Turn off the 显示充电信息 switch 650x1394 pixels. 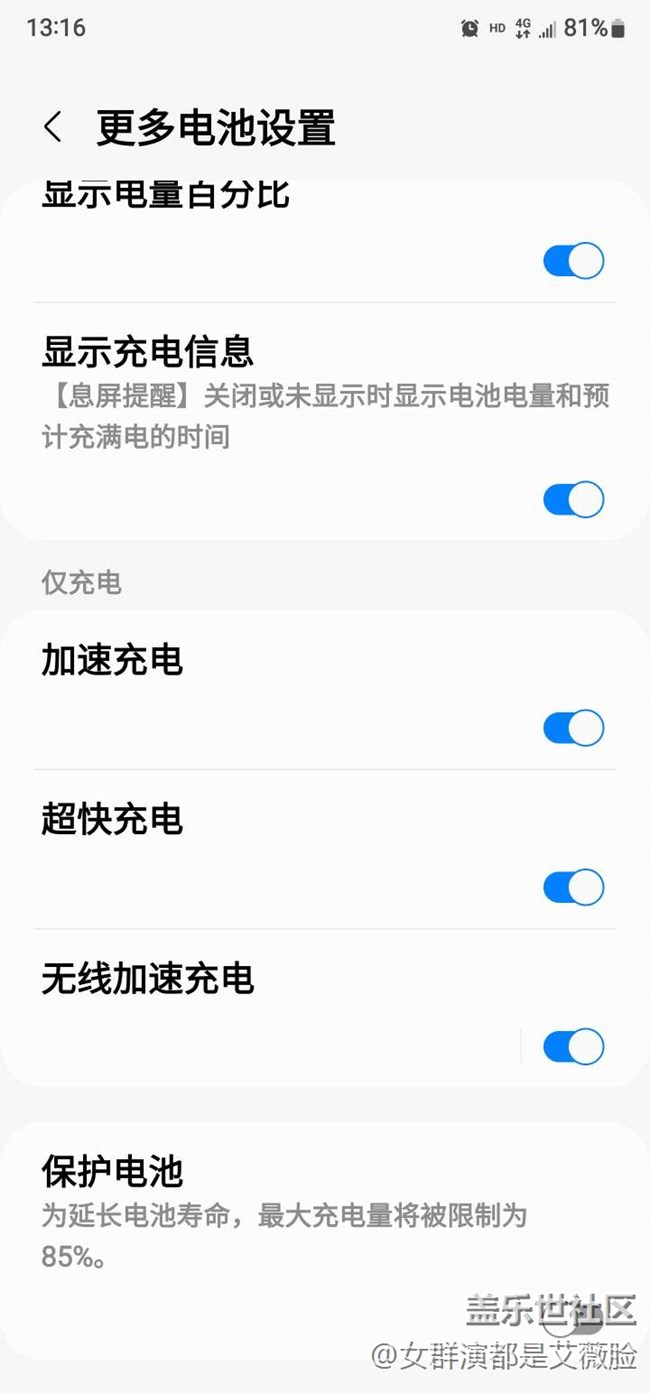574,499
